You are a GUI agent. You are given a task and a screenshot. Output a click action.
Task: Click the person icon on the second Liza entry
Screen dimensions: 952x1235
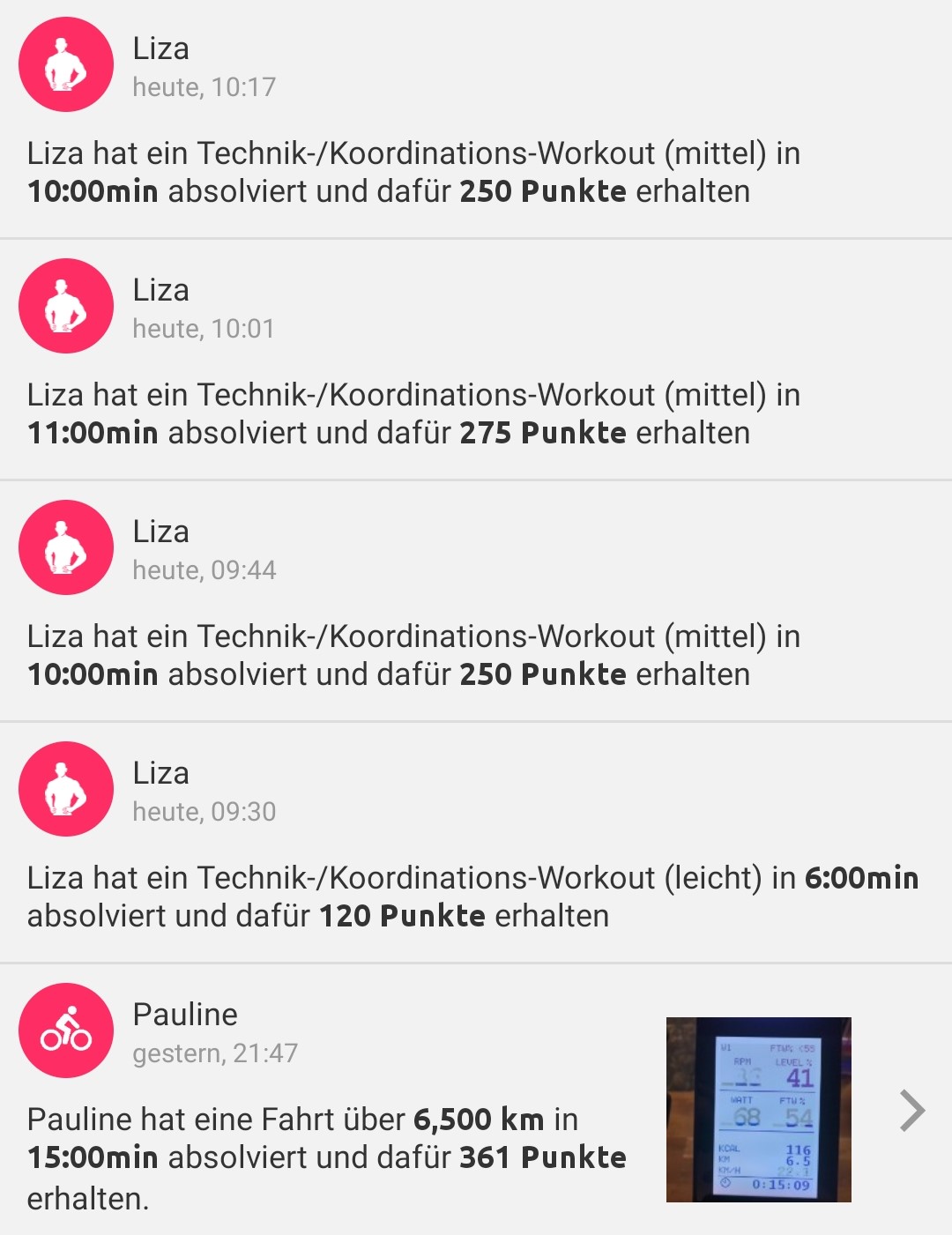tap(65, 306)
